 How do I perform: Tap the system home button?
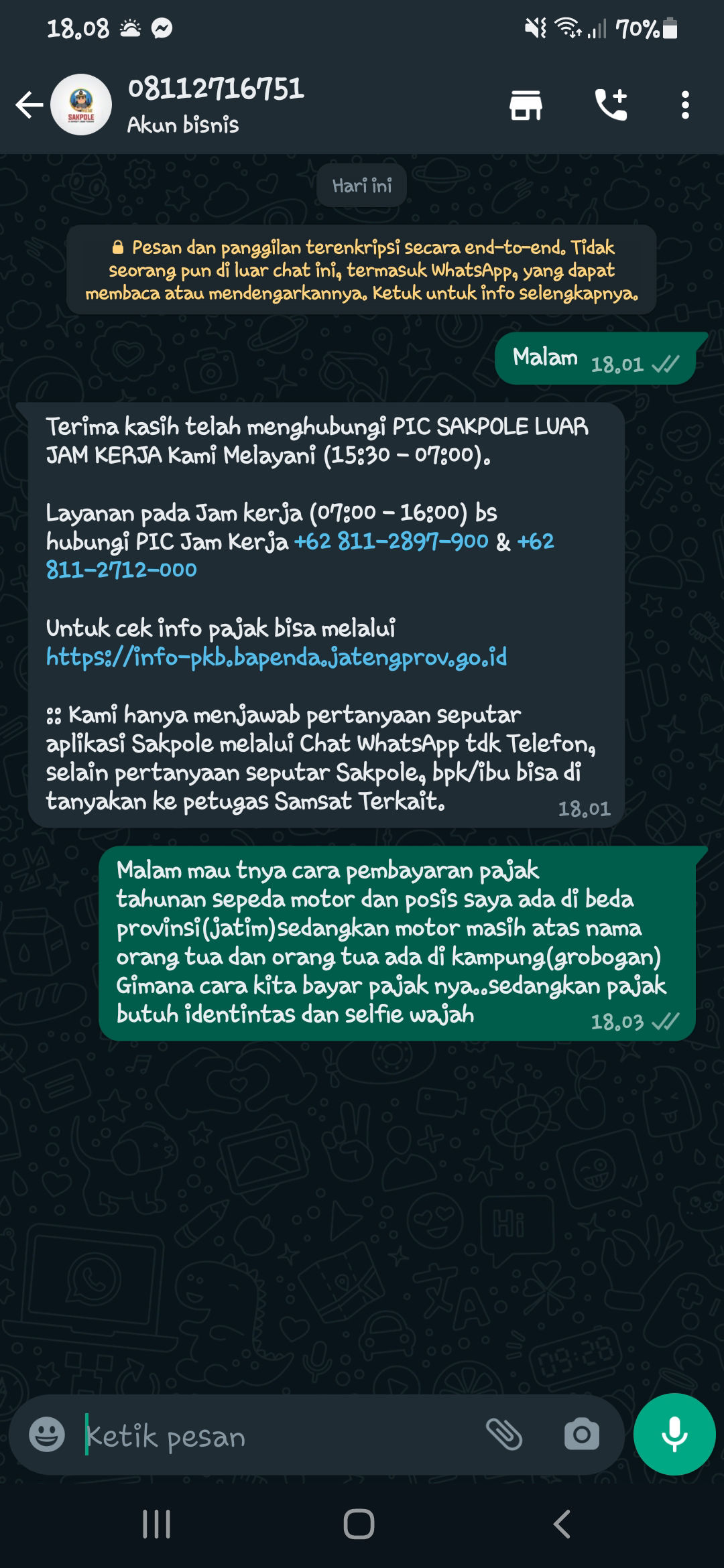pos(359,1524)
